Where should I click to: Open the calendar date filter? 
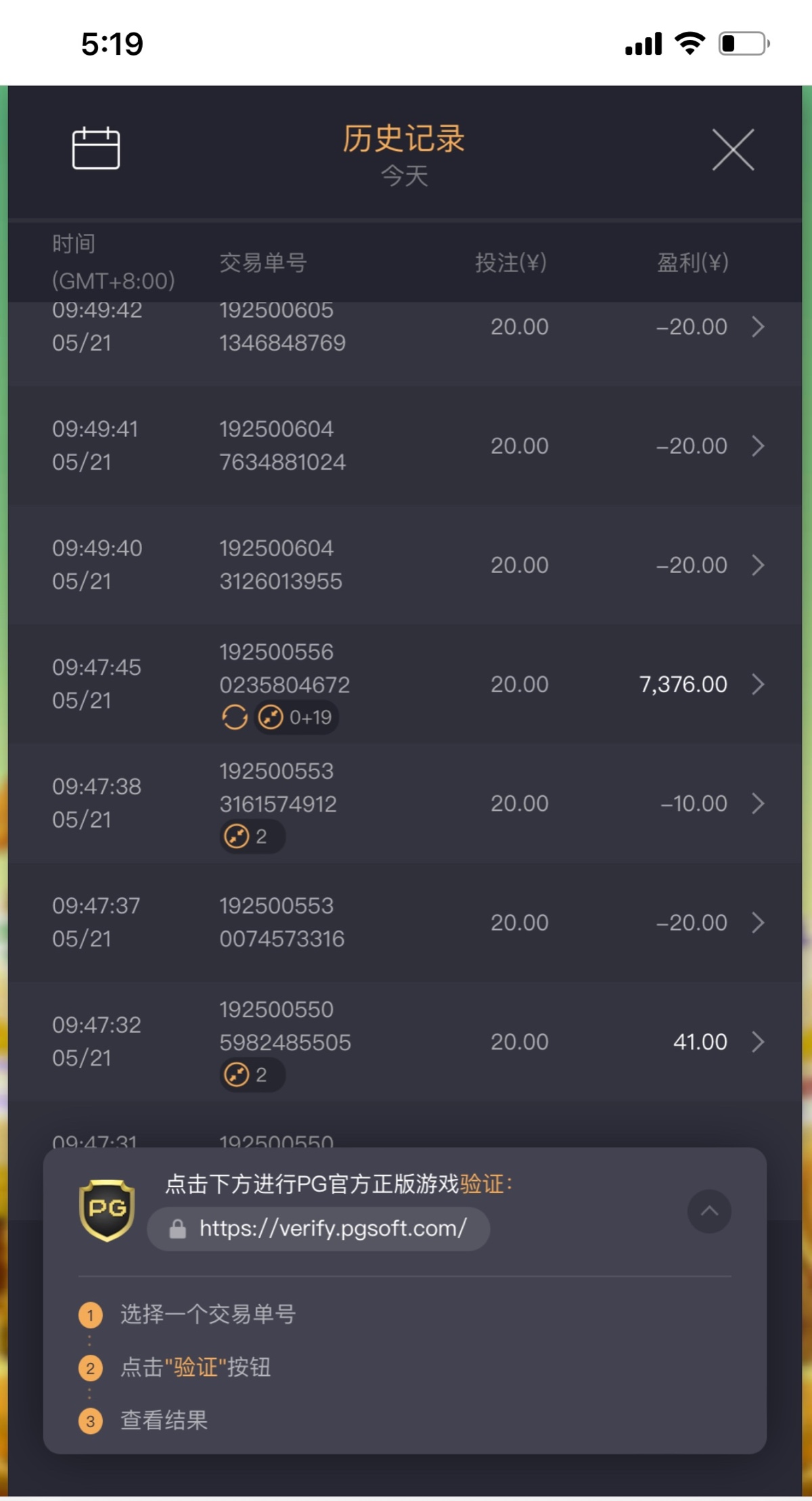pos(95,148)
